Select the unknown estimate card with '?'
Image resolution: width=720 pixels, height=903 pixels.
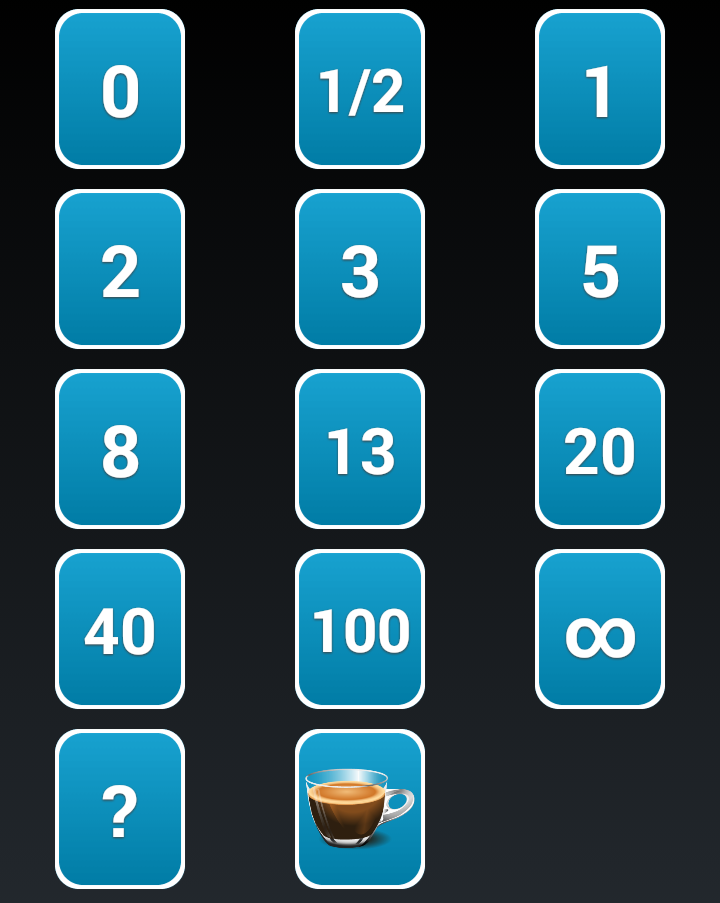(119, 808)
